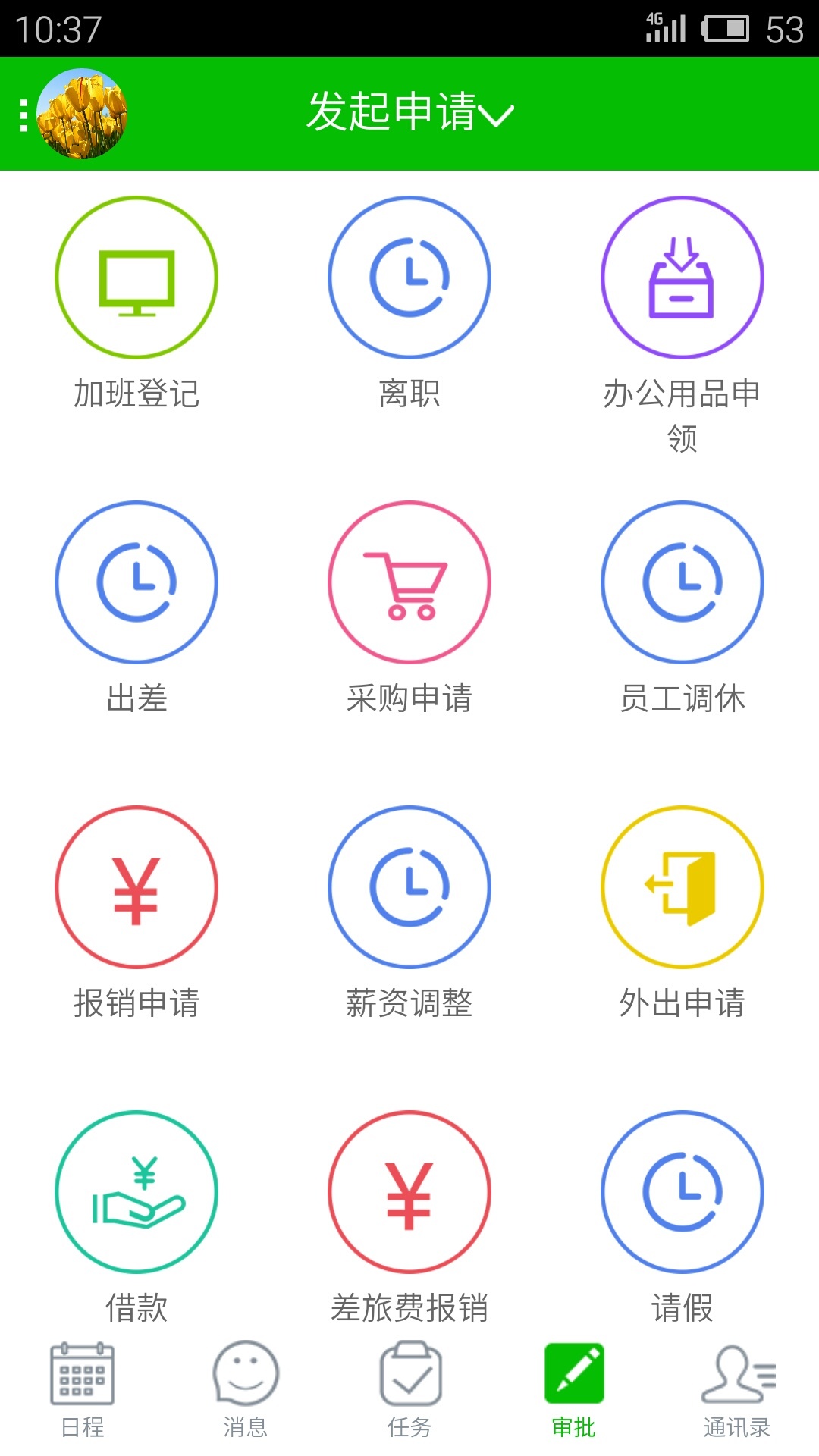The image size is (819, 1456).
Task: Tap the 报销申请 reimbursement yen icon
Action: coord(136,887)
